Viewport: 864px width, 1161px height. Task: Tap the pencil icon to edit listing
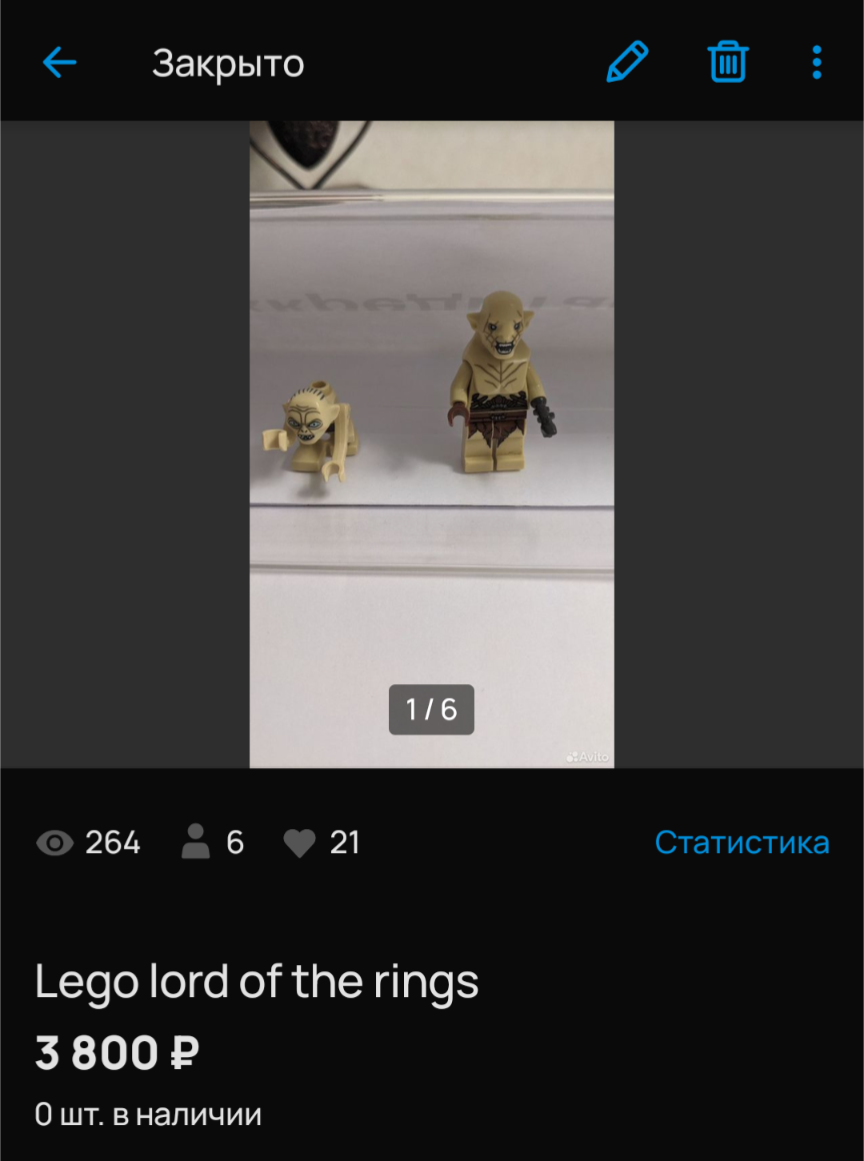tap(626, 61)
